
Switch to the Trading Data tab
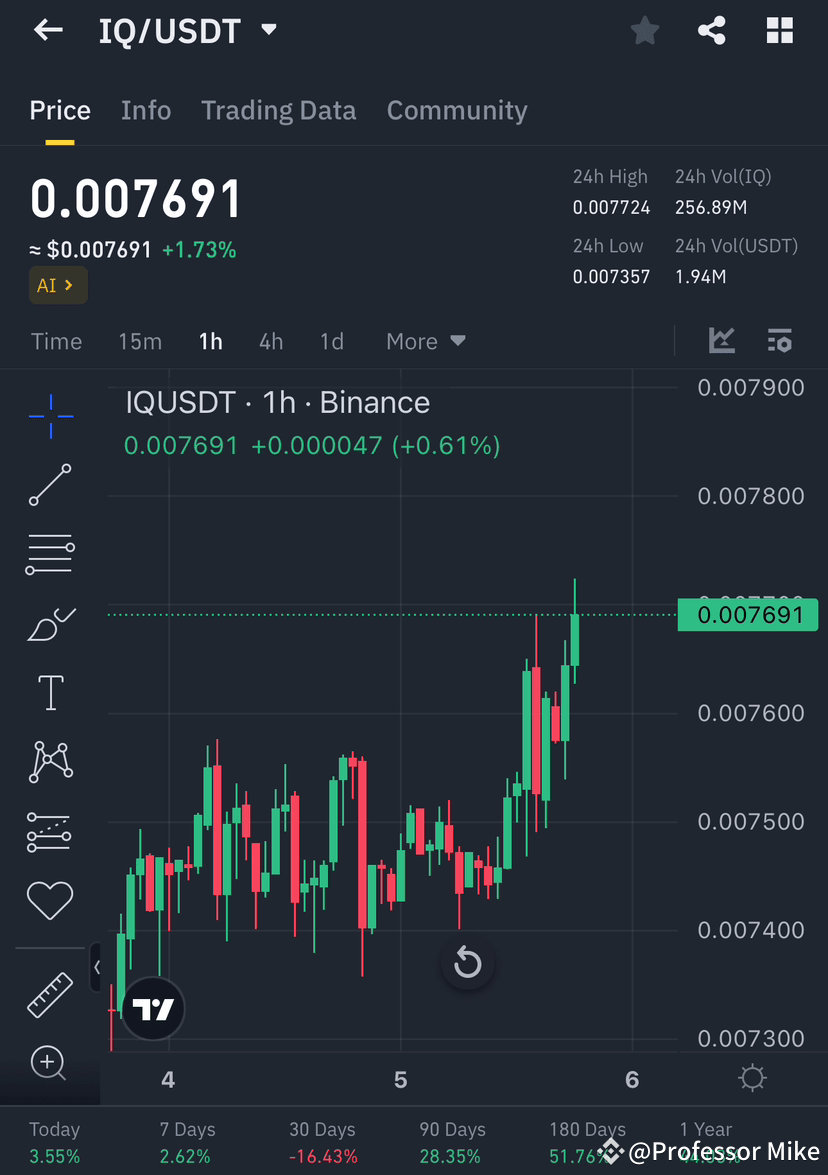click(x=278, y=110)
